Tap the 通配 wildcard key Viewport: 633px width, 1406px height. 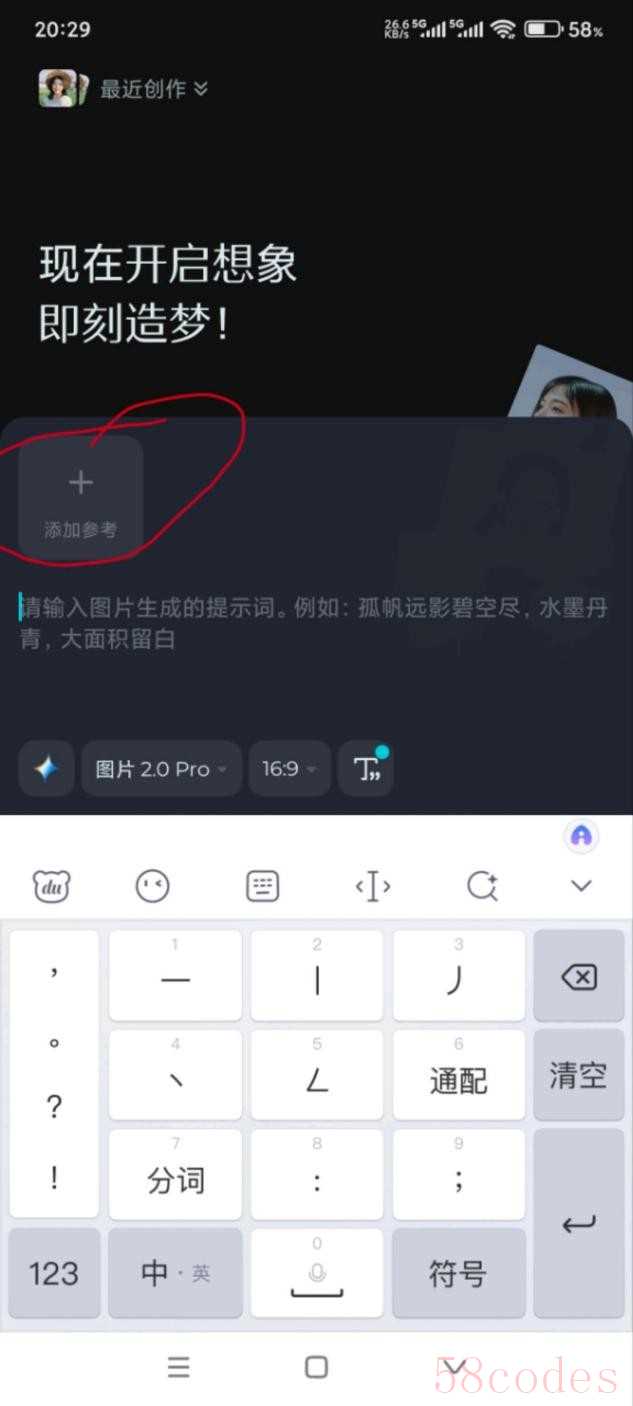pos(458,1075)
